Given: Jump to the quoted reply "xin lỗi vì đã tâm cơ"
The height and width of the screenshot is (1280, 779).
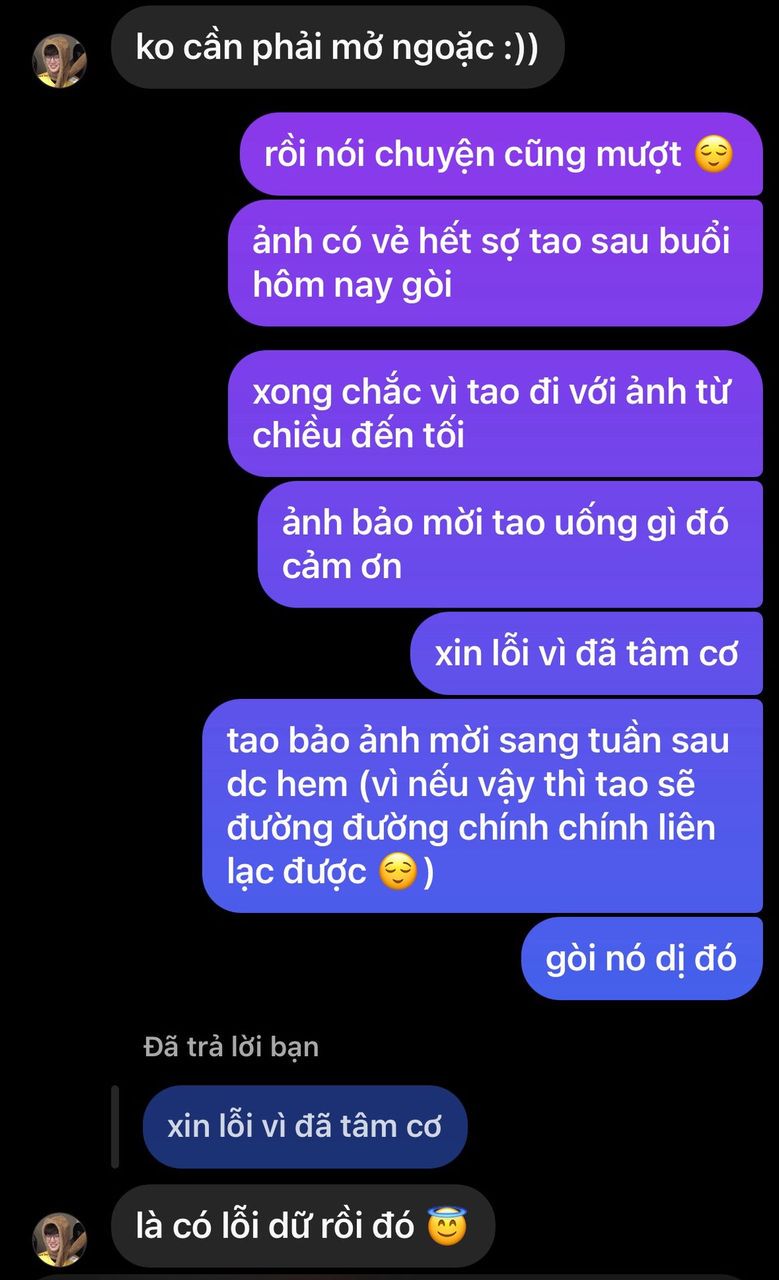Looking at the screenshot, I should click(304, 1126).
